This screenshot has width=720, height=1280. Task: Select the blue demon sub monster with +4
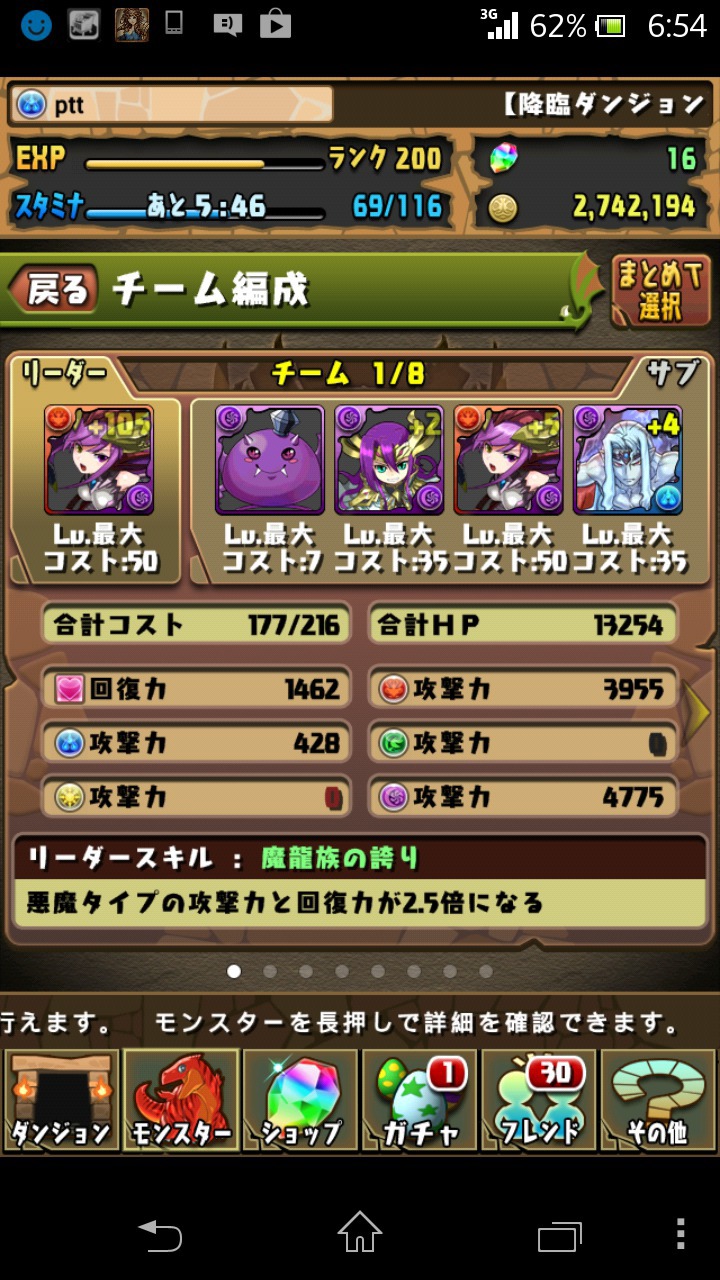pos(628,460)
